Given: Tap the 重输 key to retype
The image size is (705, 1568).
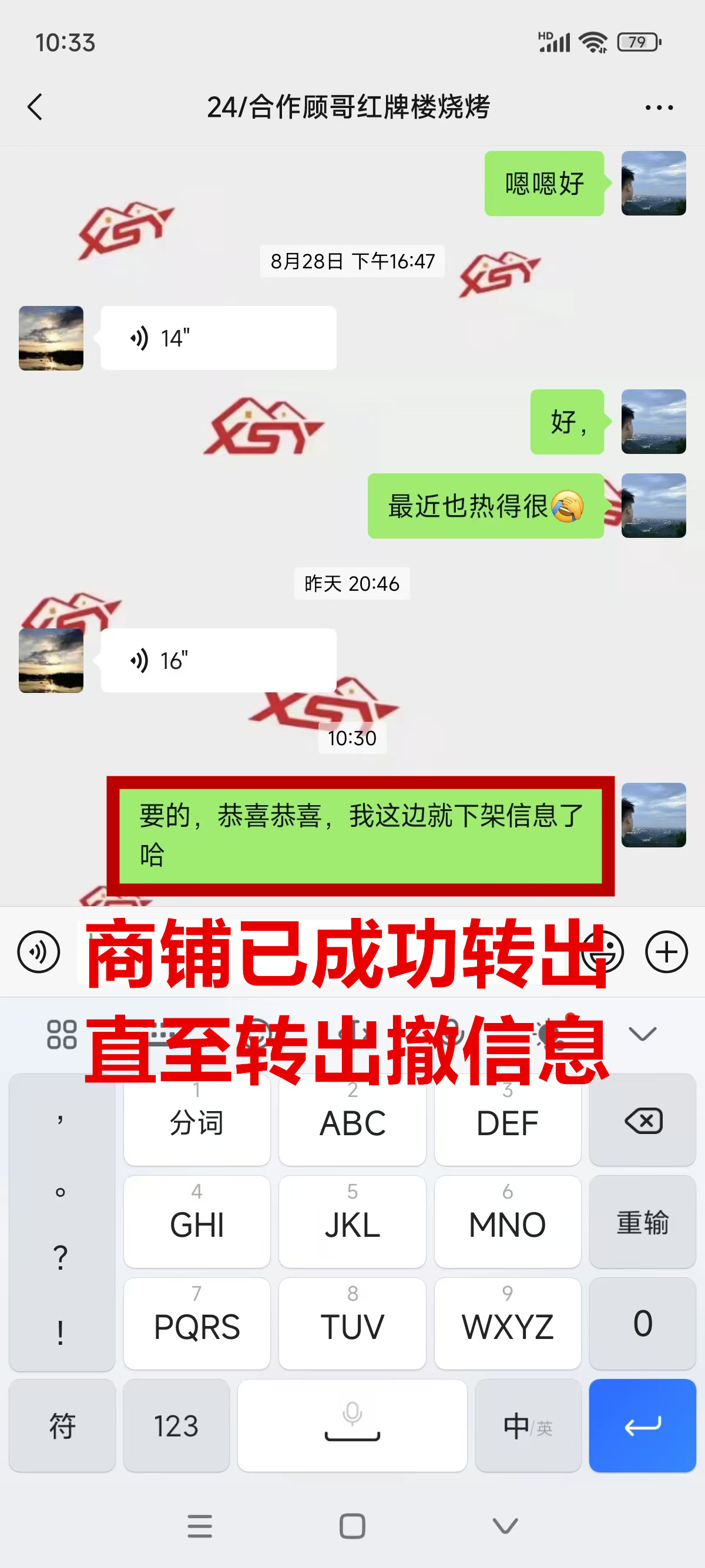Looking at the screenshot, I should coord(642,1222).
